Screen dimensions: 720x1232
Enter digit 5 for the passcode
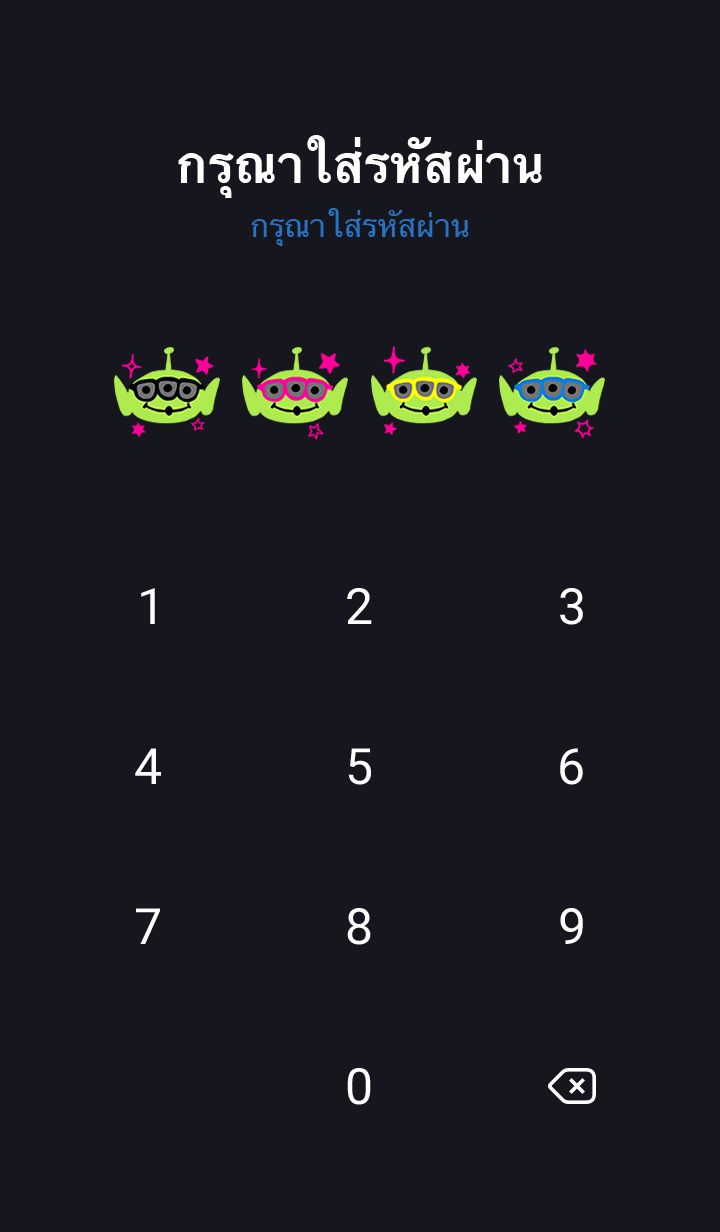click(359, 767)
